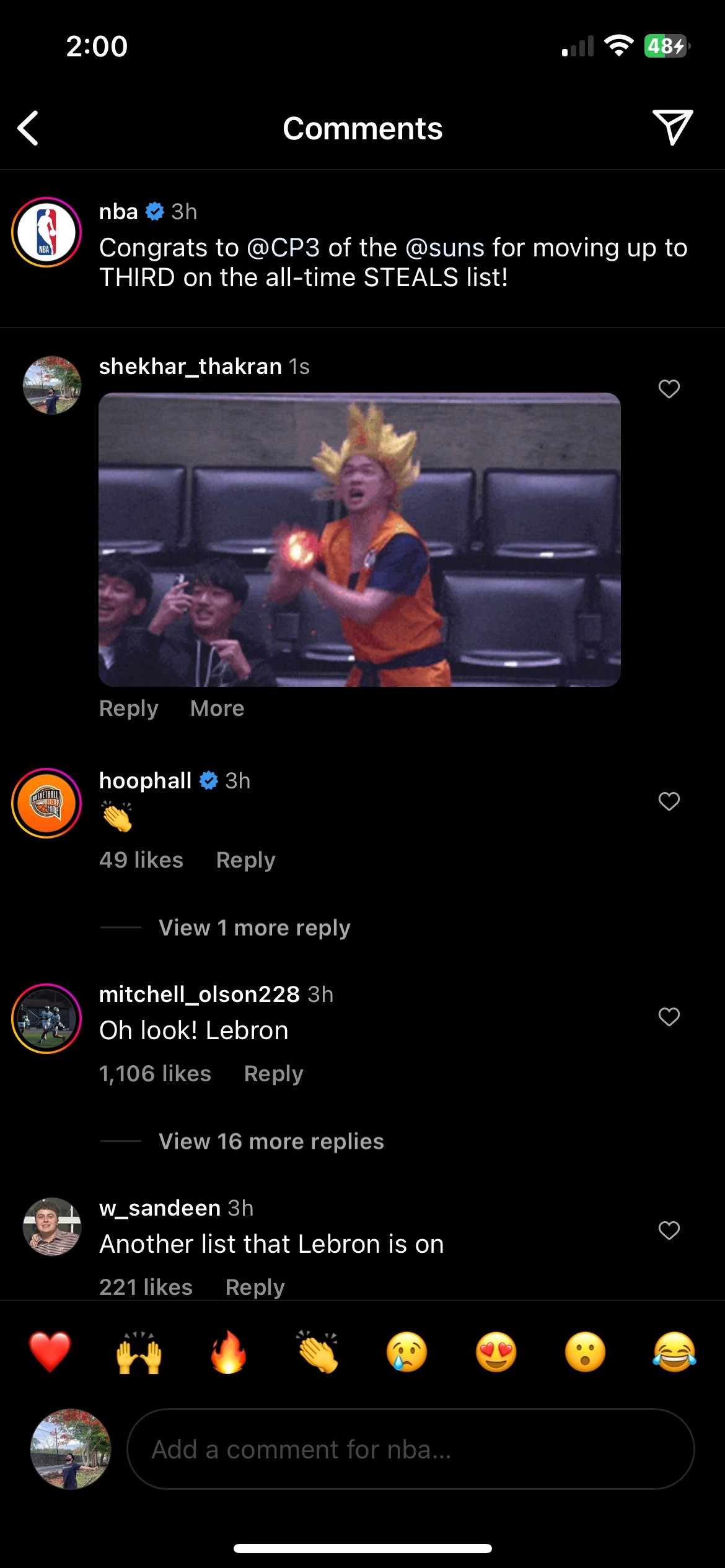Select the heart-eyes reaction emoji

[495, 1353]
